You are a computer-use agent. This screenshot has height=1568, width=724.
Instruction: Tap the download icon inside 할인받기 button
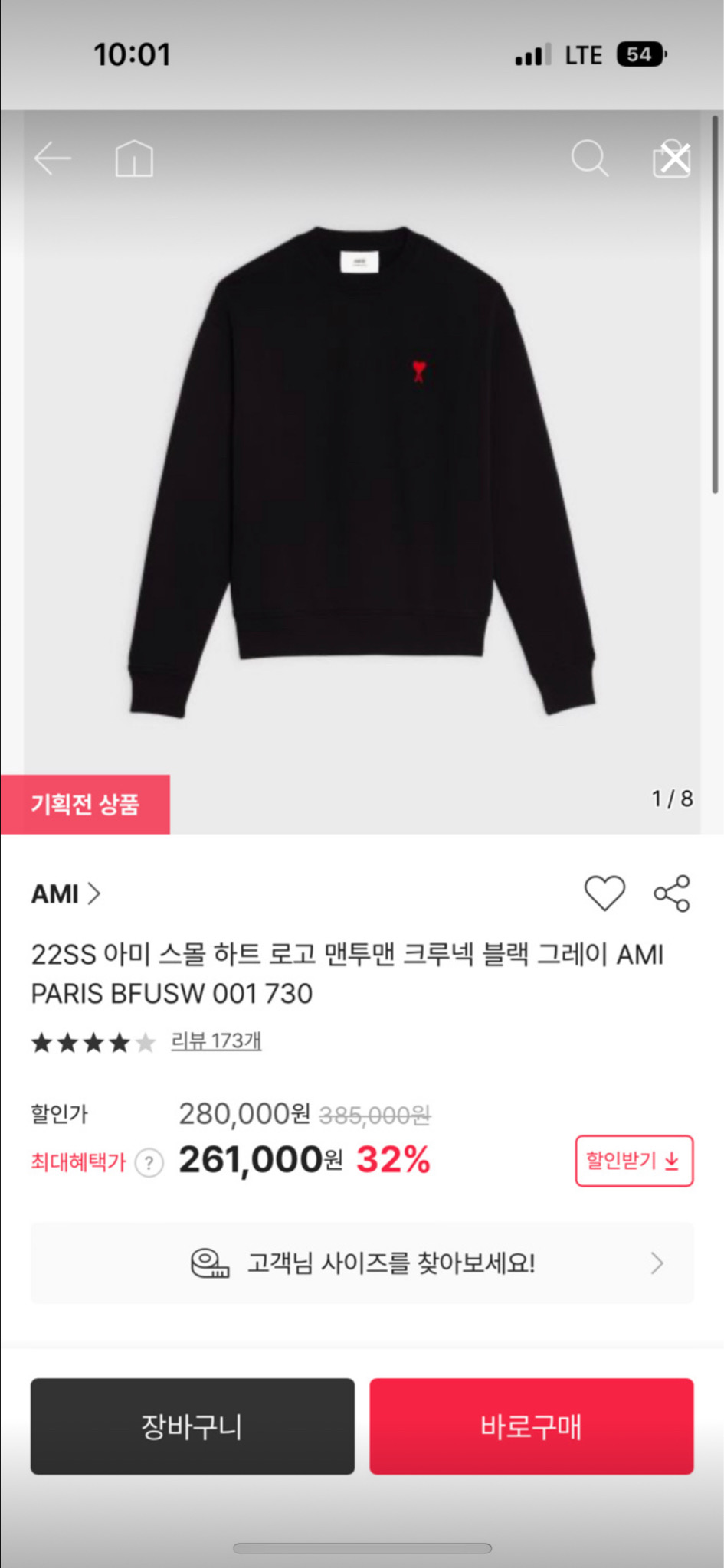tap(672, 1161)
